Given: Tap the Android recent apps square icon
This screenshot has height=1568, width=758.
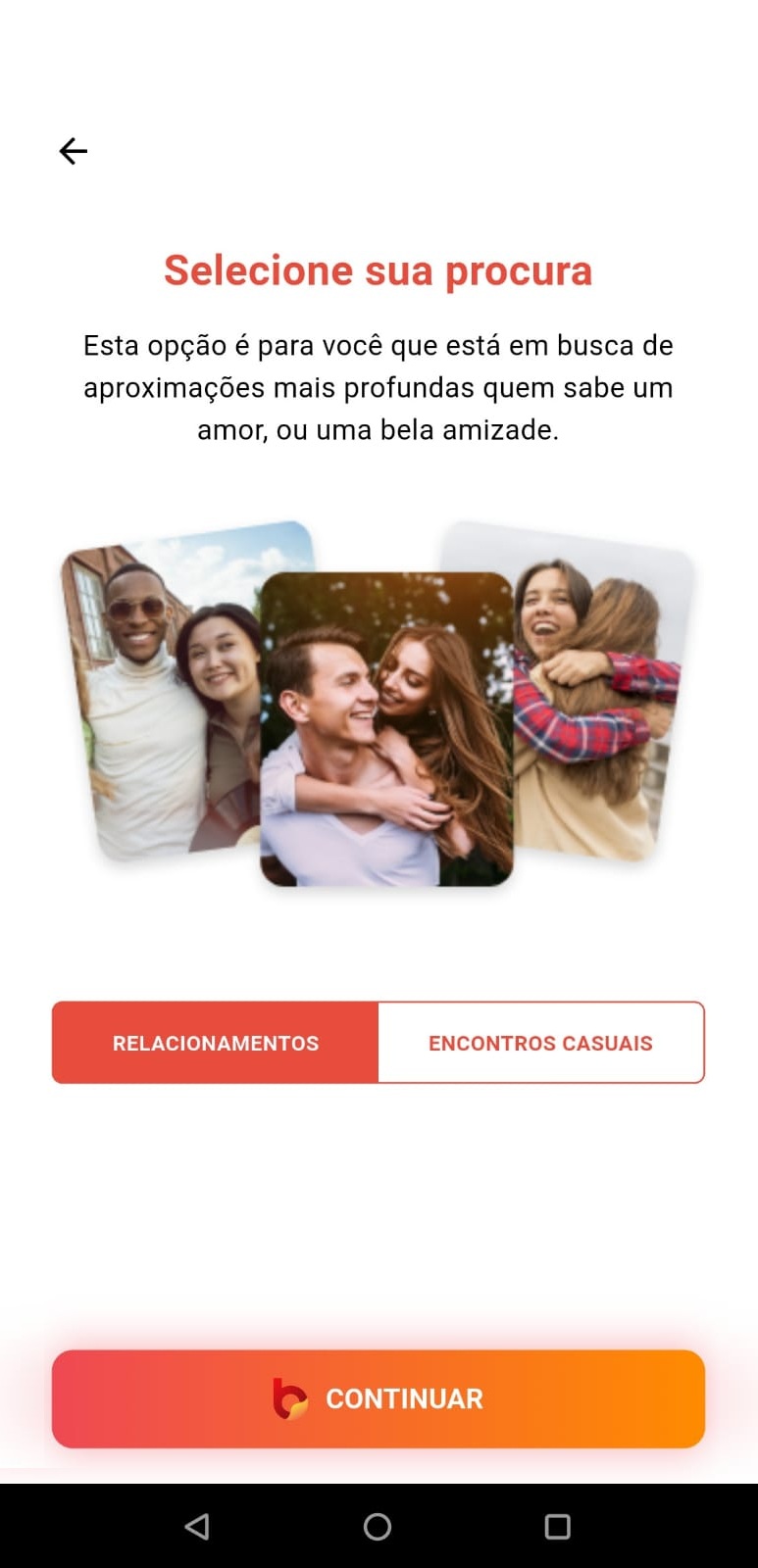Looking at the screenshot, I should click(x=557, y=1526).
